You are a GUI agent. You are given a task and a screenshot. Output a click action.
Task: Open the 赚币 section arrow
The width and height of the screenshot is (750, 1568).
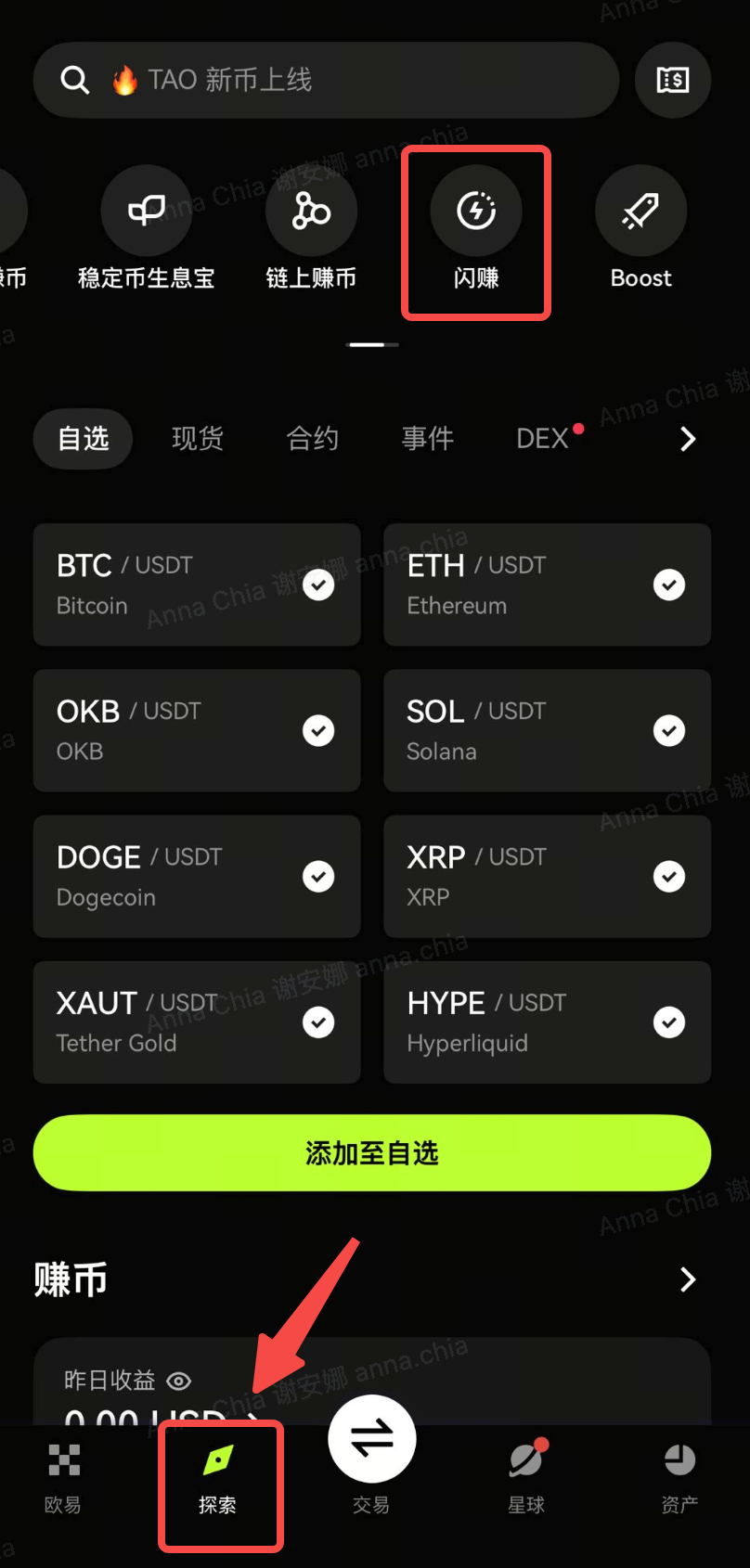point(688,1279)
